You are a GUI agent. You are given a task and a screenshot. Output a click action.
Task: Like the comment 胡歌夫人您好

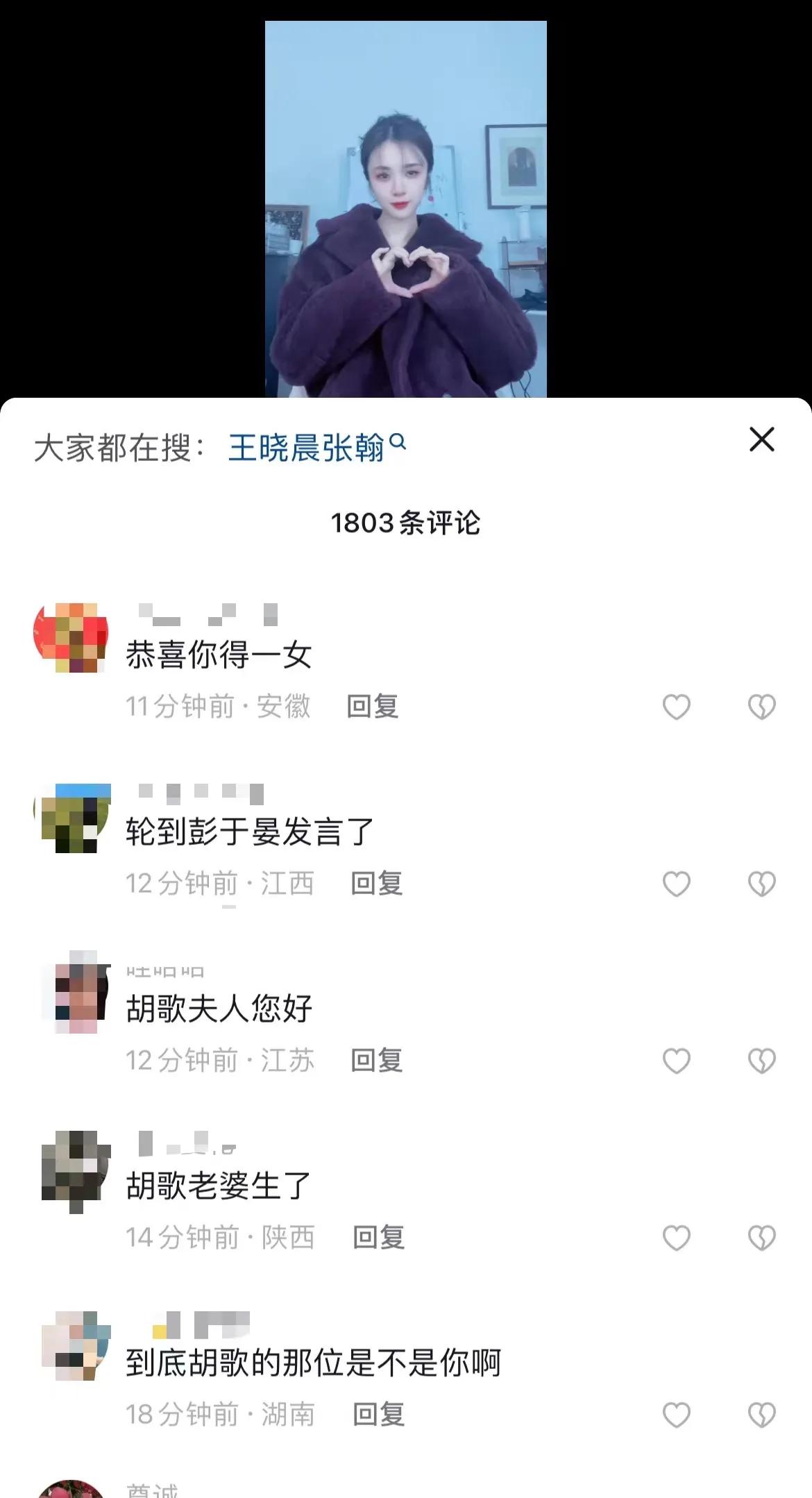coord(676,1061)
